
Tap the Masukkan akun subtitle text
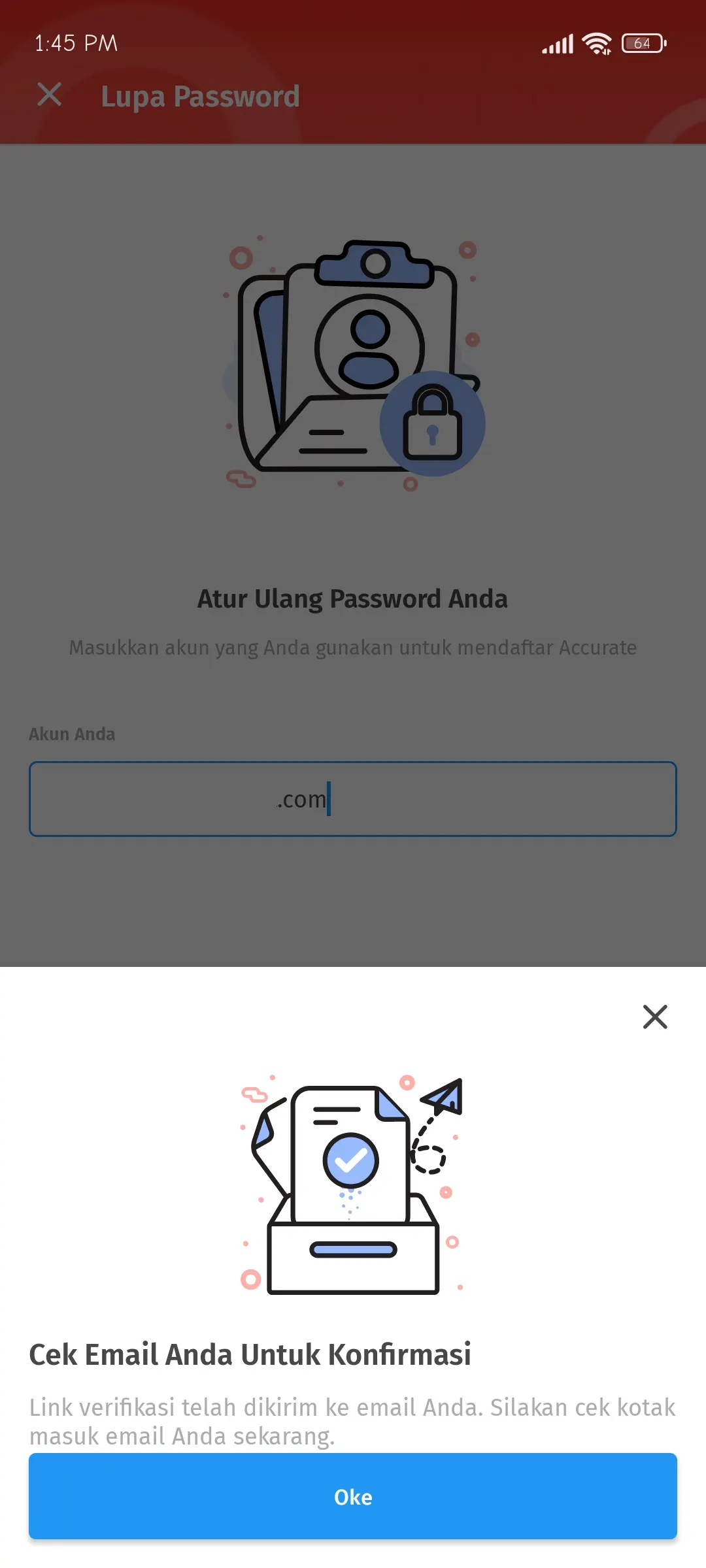pos(353,647)
